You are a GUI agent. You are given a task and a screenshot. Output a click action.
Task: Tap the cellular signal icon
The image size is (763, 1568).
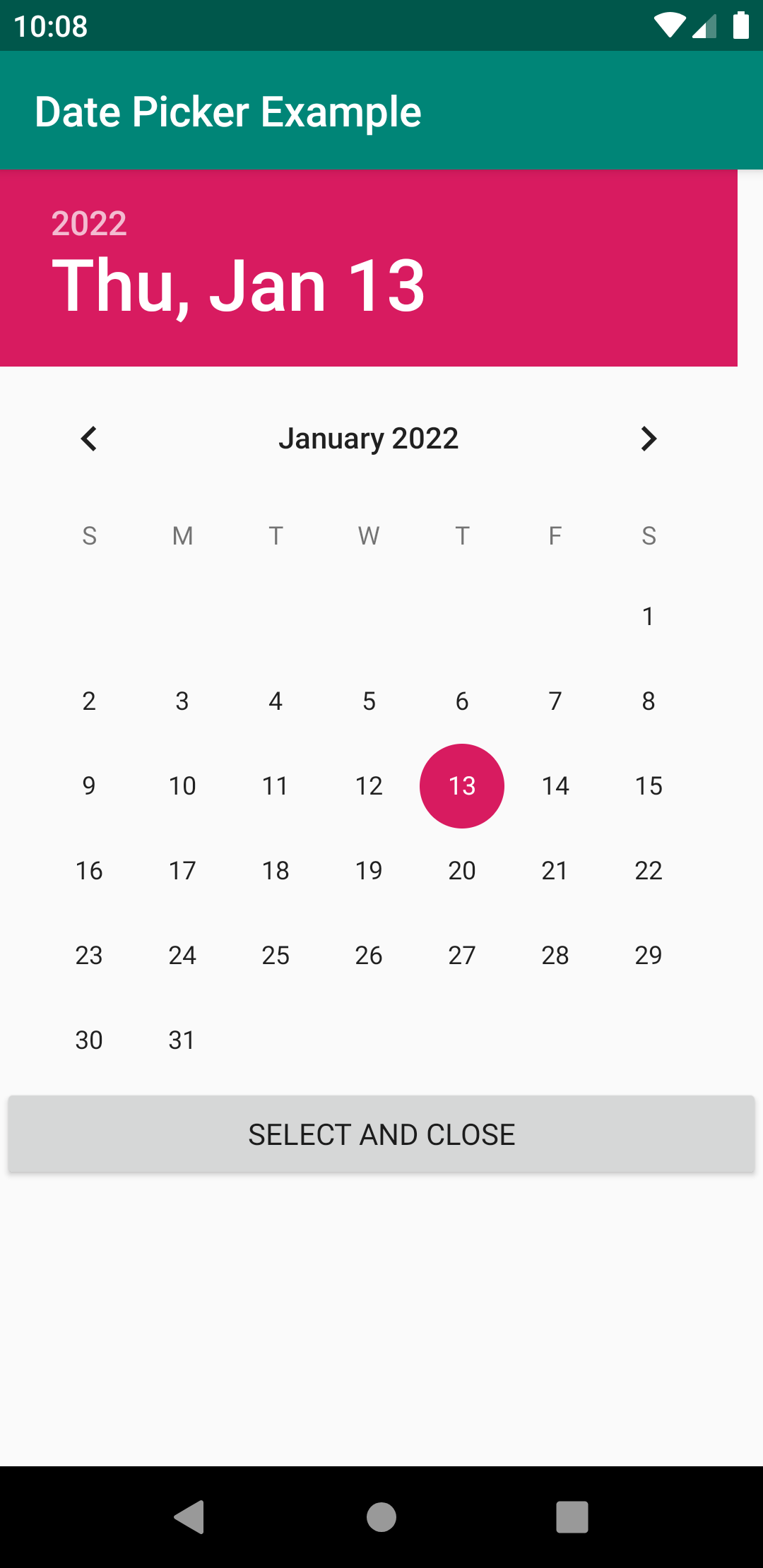click(x=705, y=27)
